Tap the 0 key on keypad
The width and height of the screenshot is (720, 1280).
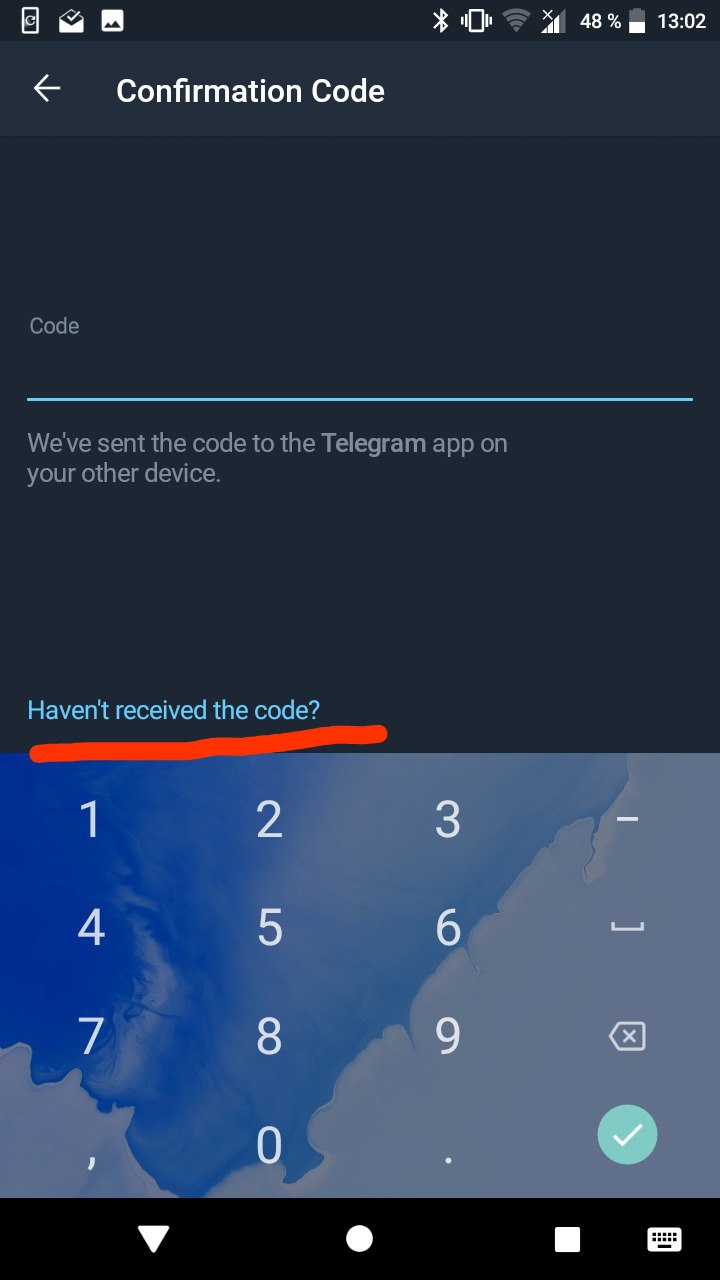tap(269, 1145)
